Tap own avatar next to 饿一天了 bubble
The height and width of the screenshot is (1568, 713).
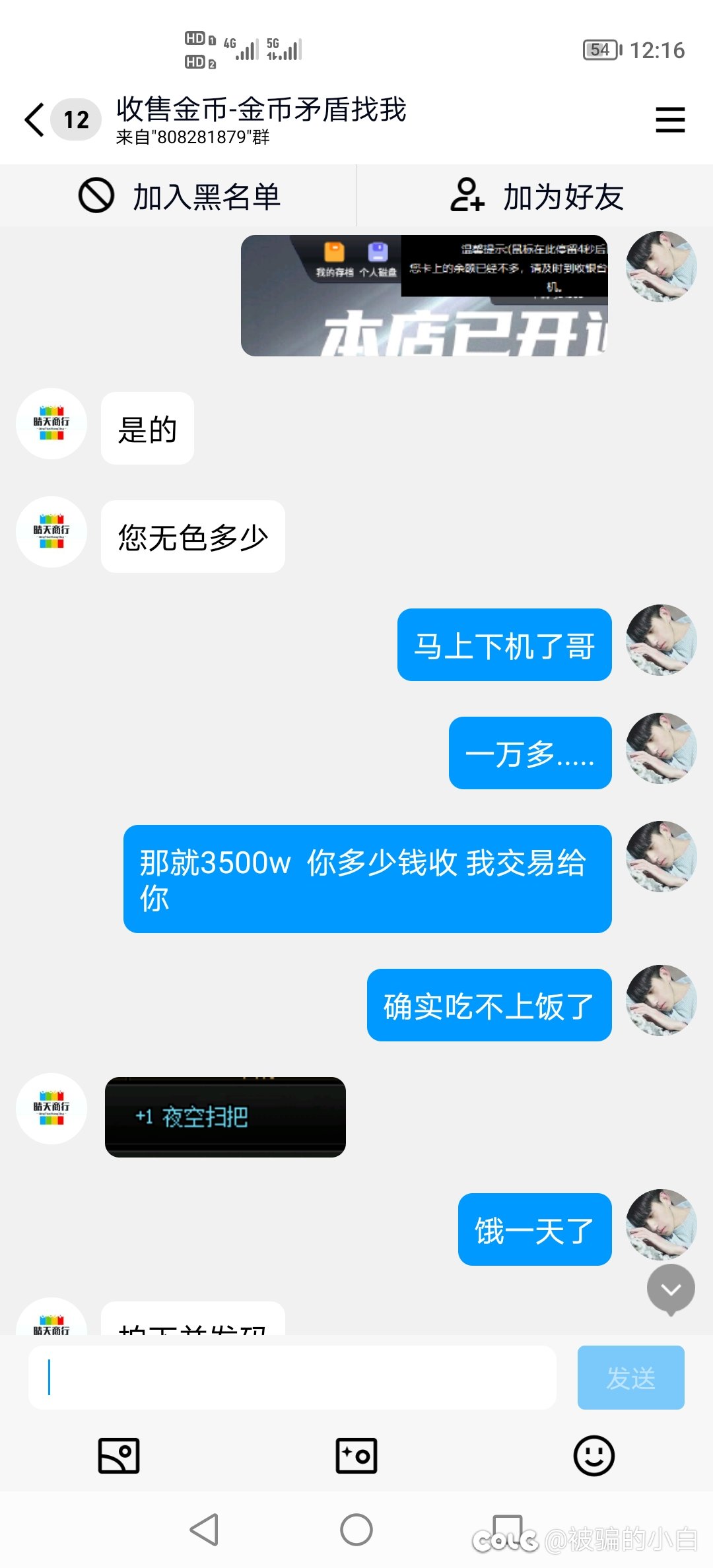tap(660, 1227)
